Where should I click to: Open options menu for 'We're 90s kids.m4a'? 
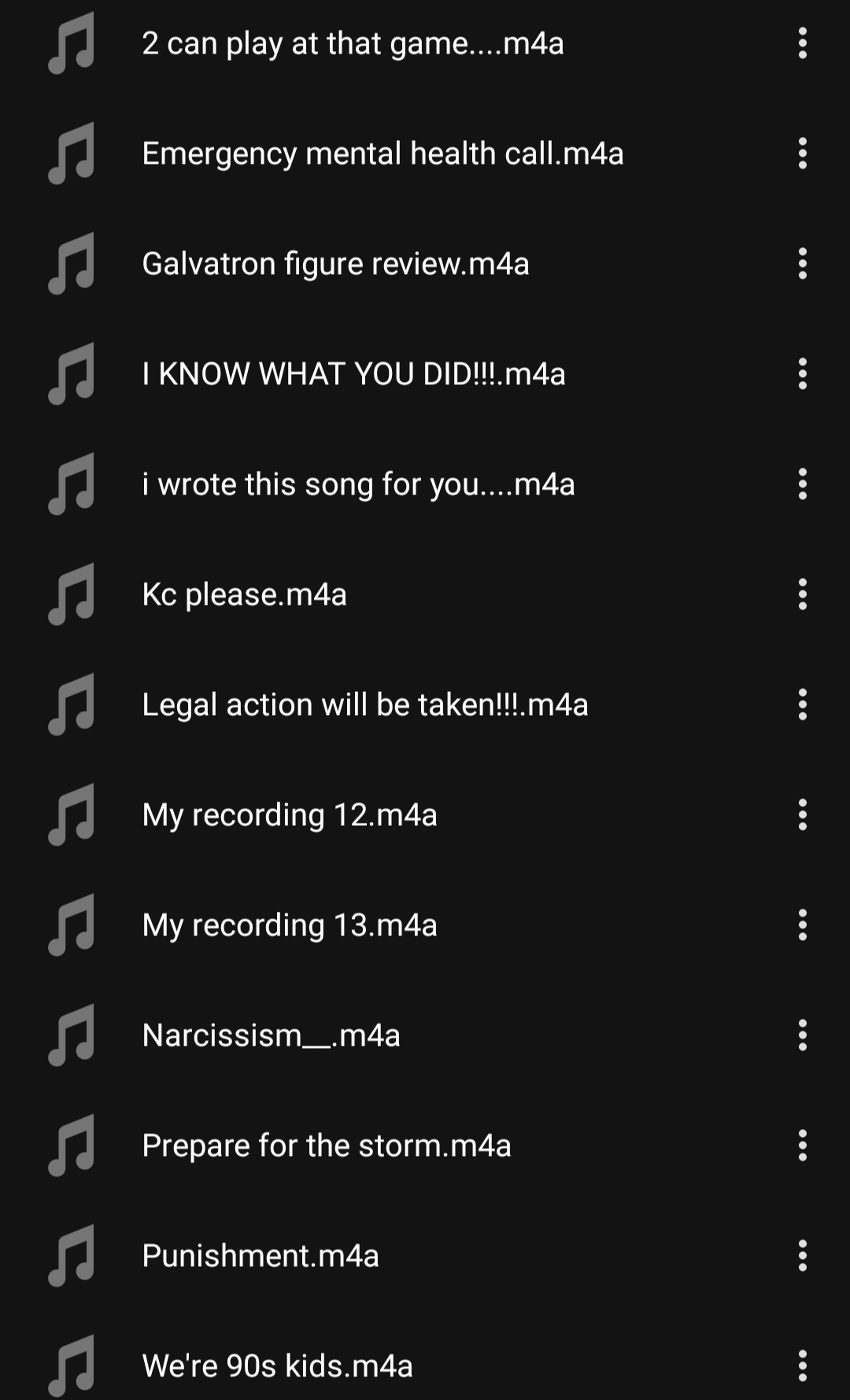[x=802, y=1366]
